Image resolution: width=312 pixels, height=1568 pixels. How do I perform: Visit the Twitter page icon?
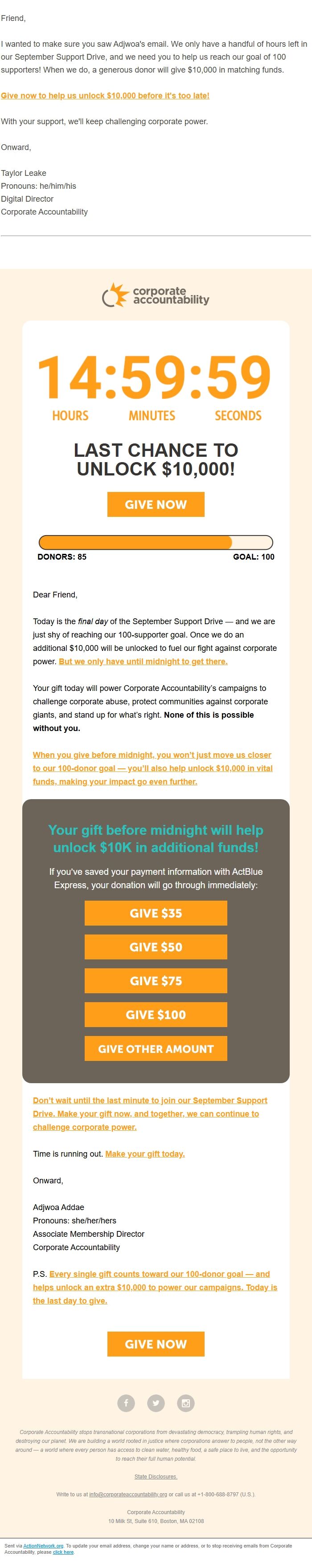156,1403
